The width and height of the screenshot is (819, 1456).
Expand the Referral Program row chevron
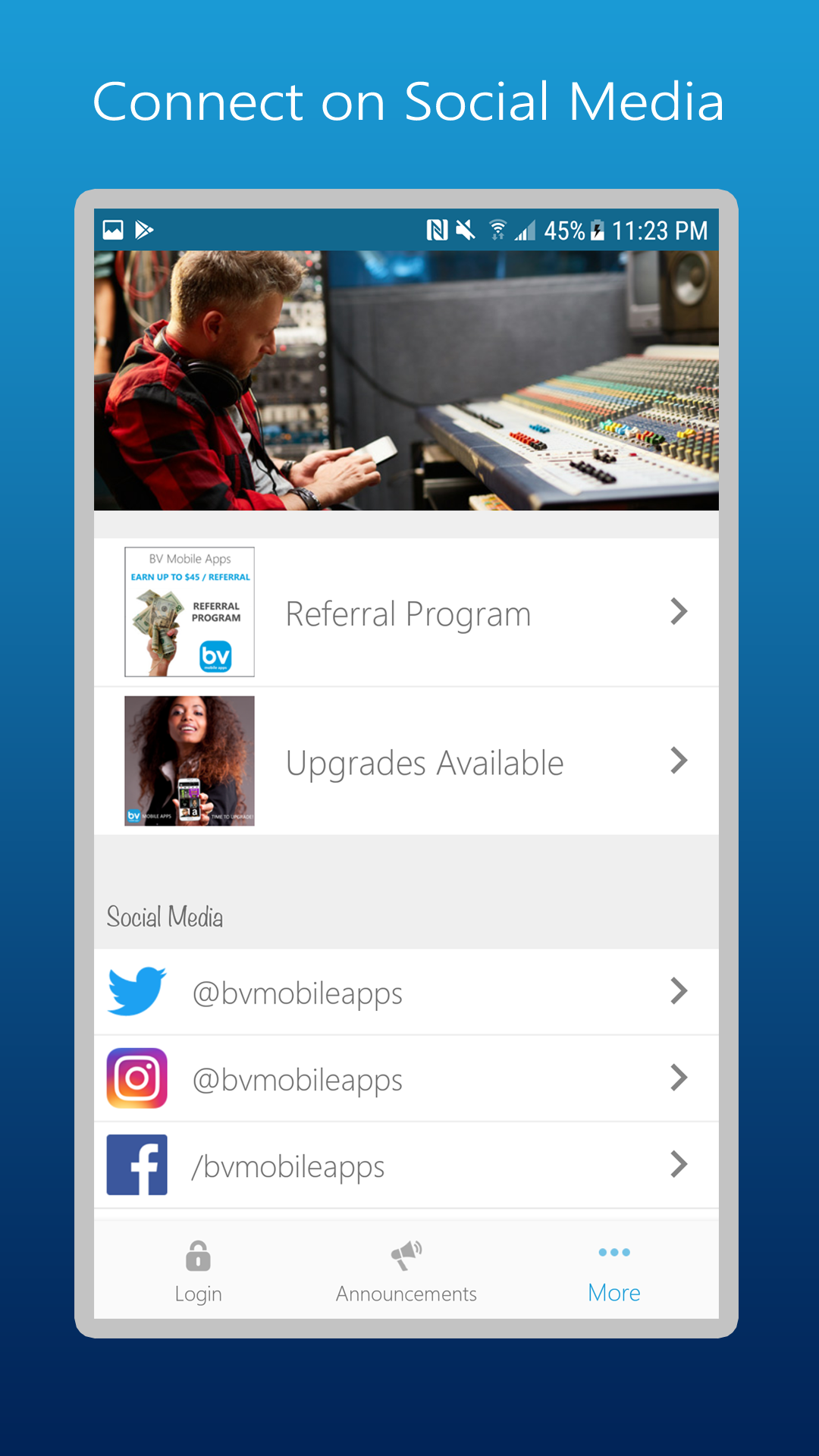tap(679, 612)
